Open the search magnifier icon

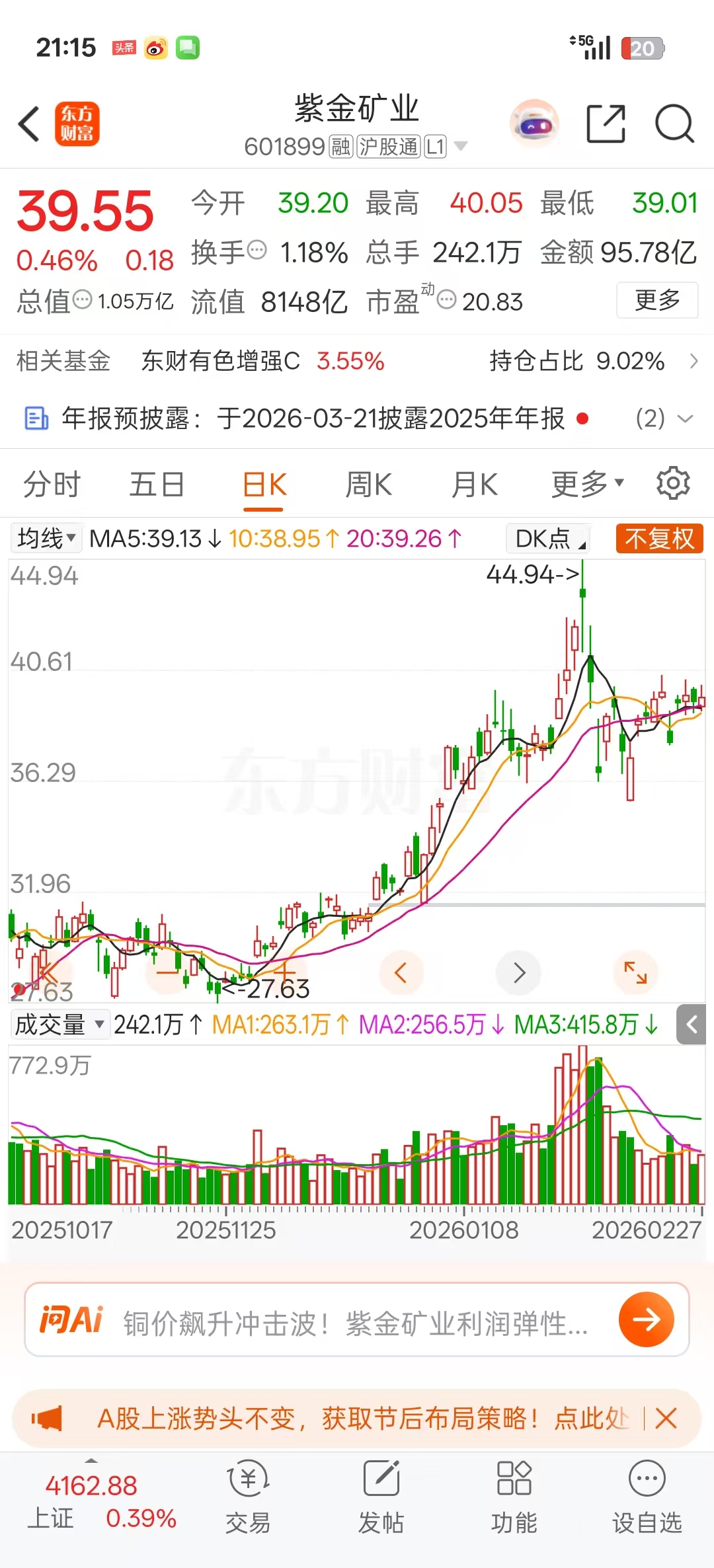pos(674,124)
